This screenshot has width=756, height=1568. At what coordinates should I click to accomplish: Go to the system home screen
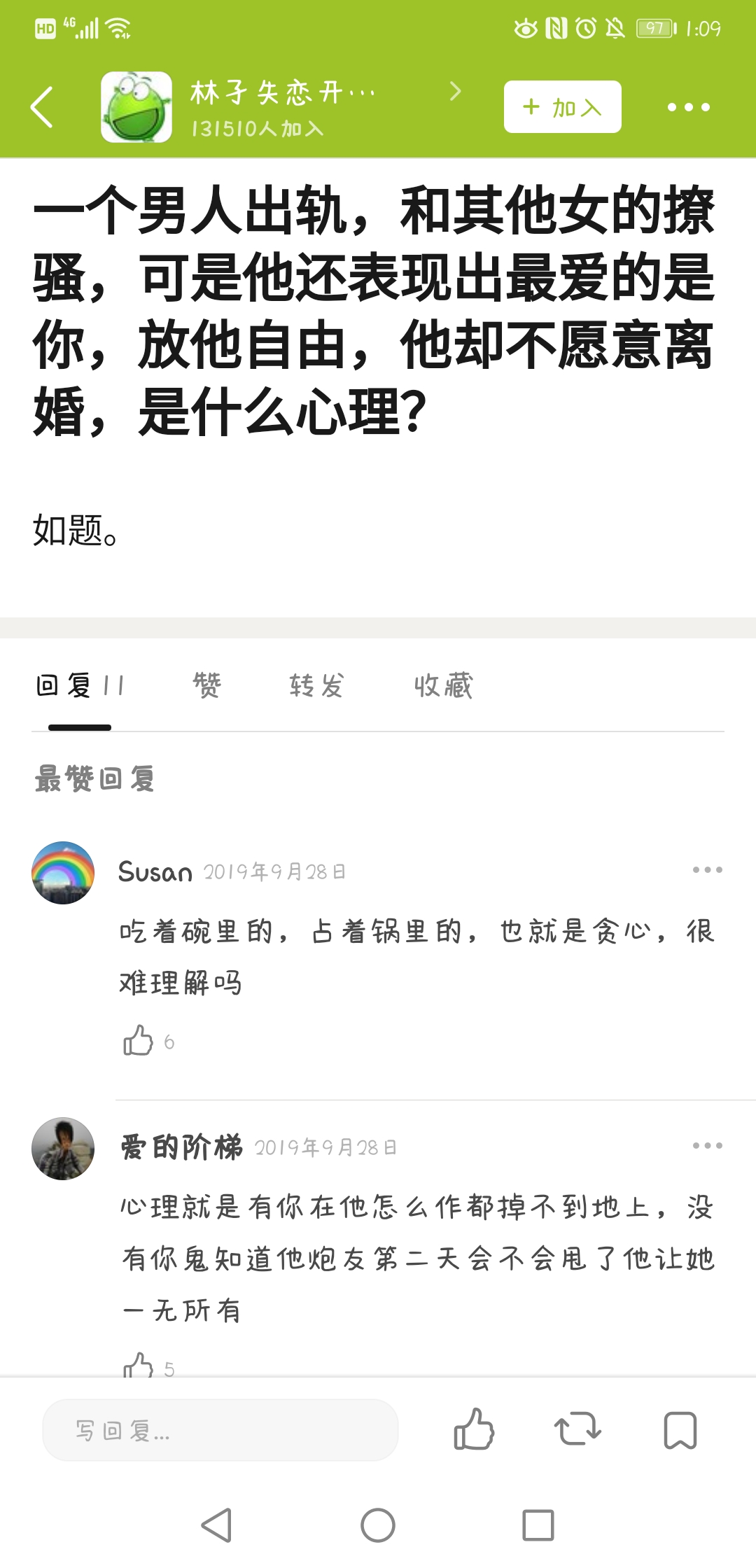click(x=378, y=1525)
